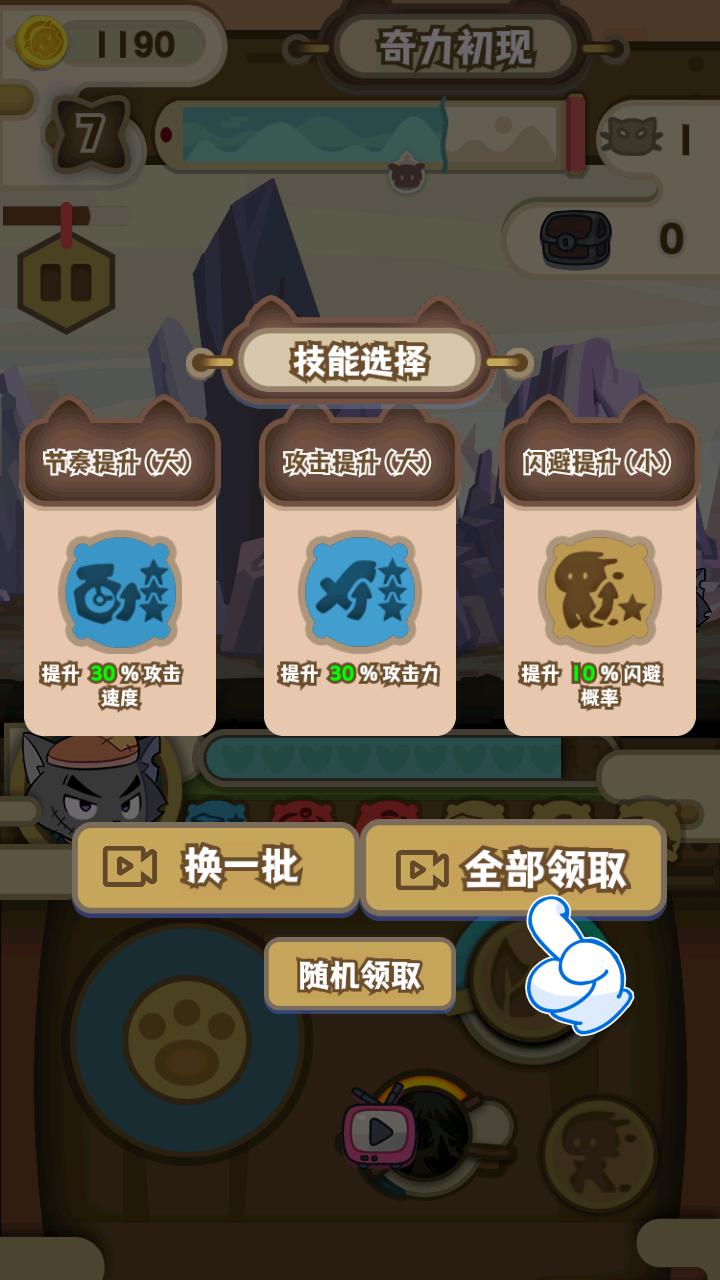The image size is (720, 1280).
Task: Pause the game with the hexagon button
Action: pos(66,283)
